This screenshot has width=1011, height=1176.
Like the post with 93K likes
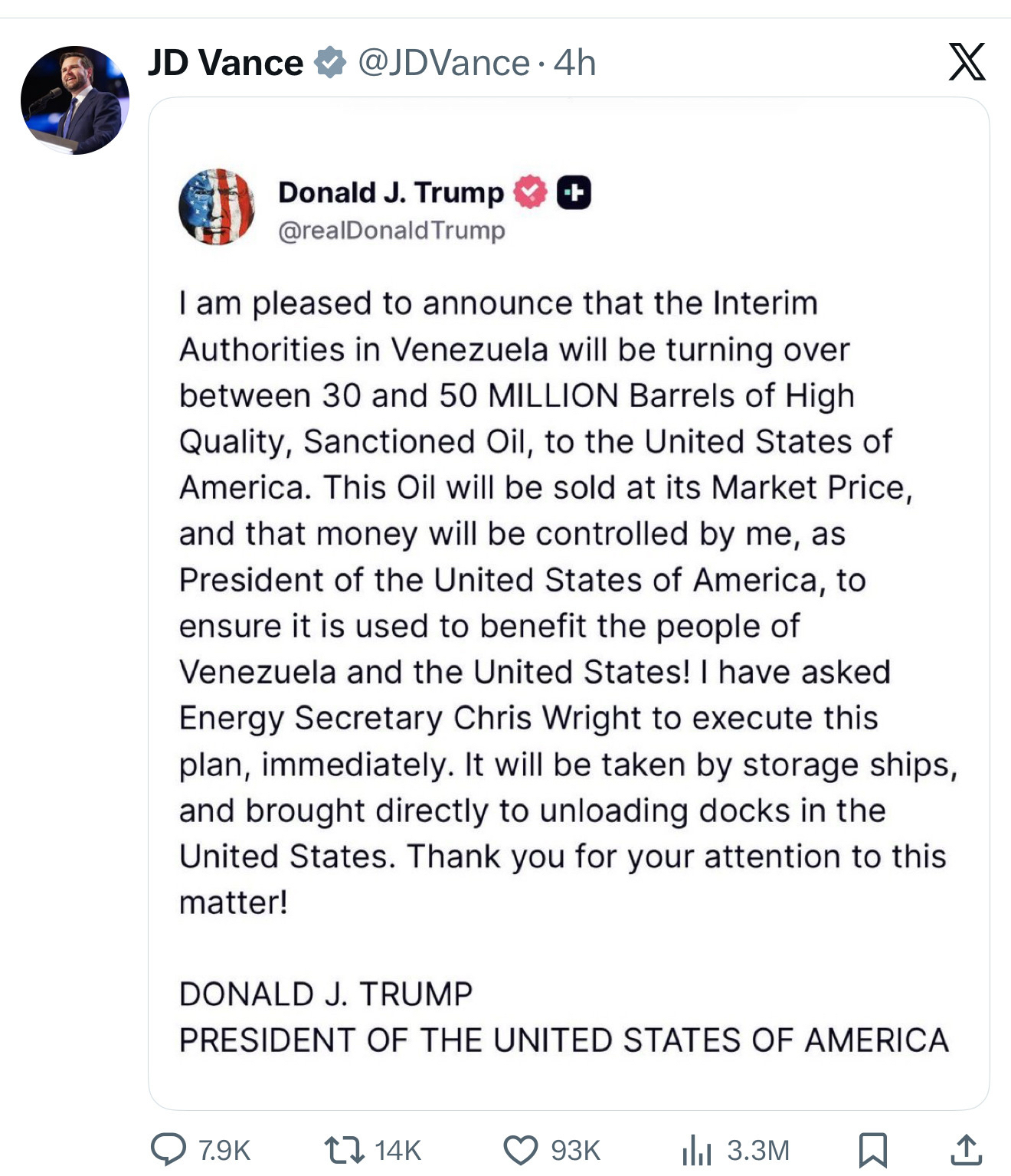(521, 1149)
